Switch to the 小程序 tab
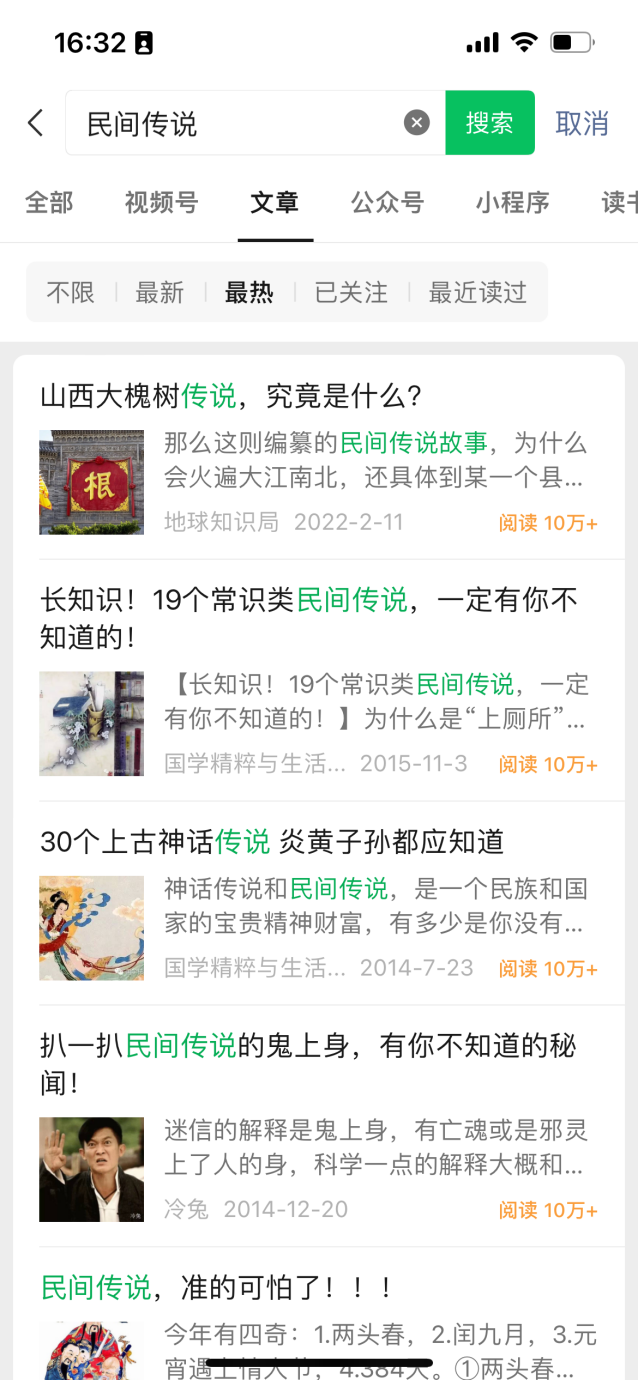638x1380 pixels. pyautogui.click(x=512, y=202)
